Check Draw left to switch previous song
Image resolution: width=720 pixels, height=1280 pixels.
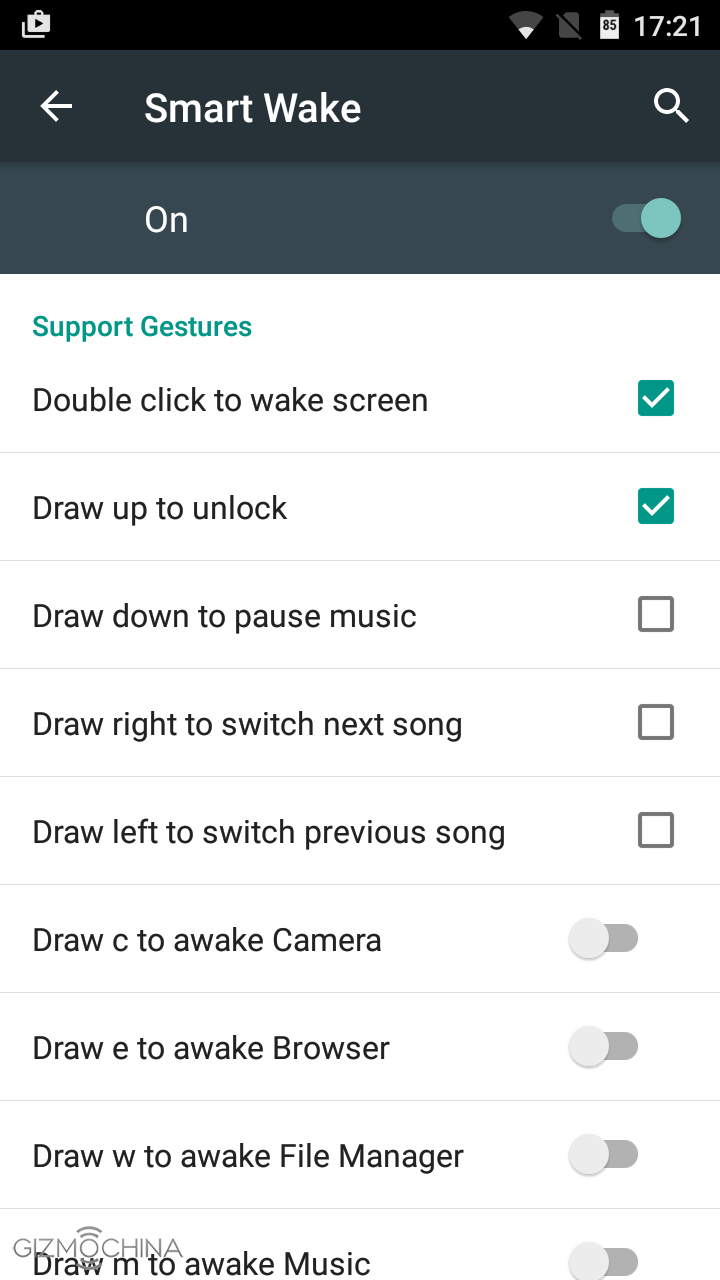pyautogui.click(x=656, y=831)
